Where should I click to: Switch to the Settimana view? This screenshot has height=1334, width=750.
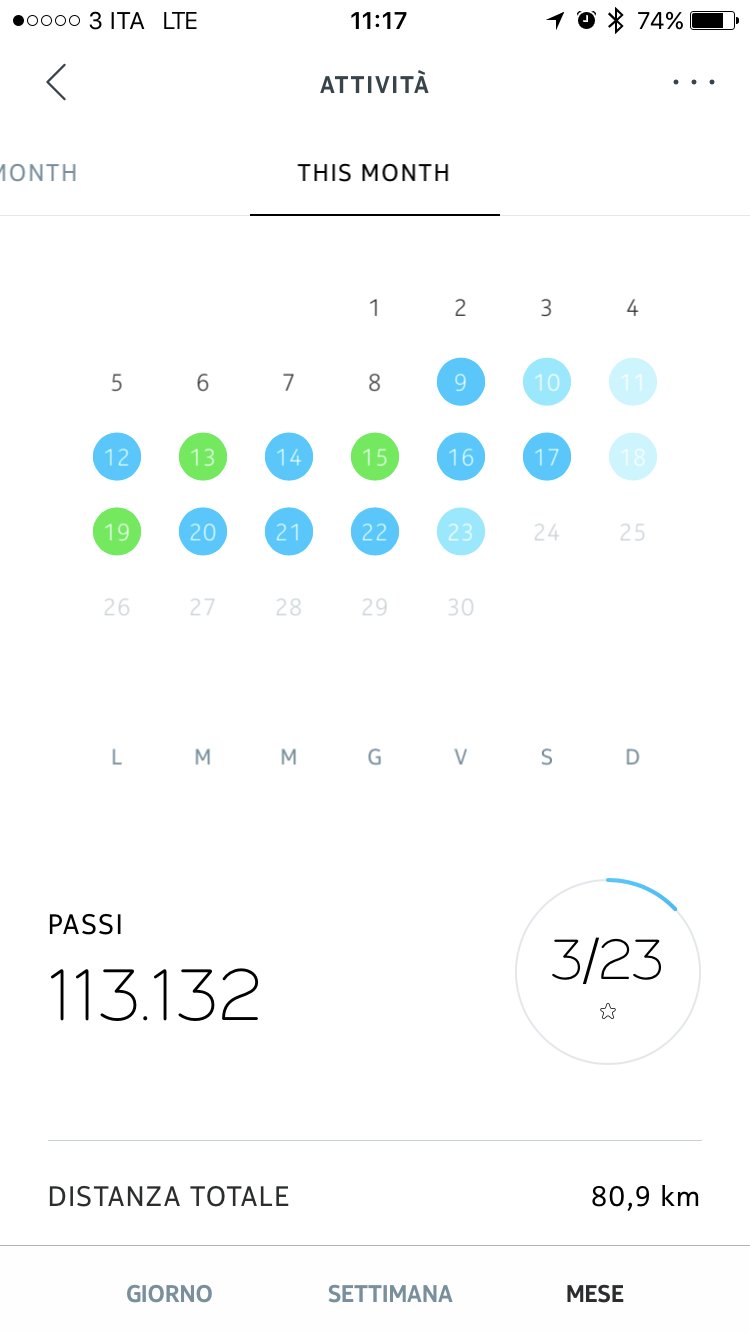390,1293
